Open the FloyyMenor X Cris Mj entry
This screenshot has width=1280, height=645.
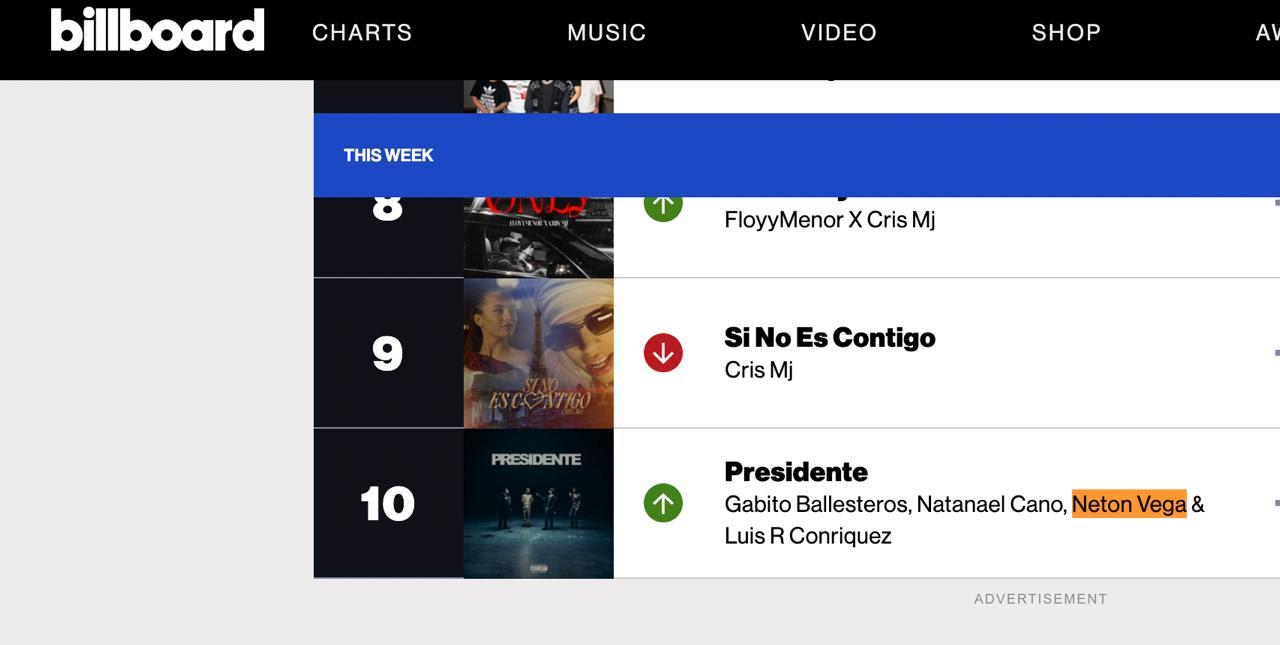[x=829, y=220]
